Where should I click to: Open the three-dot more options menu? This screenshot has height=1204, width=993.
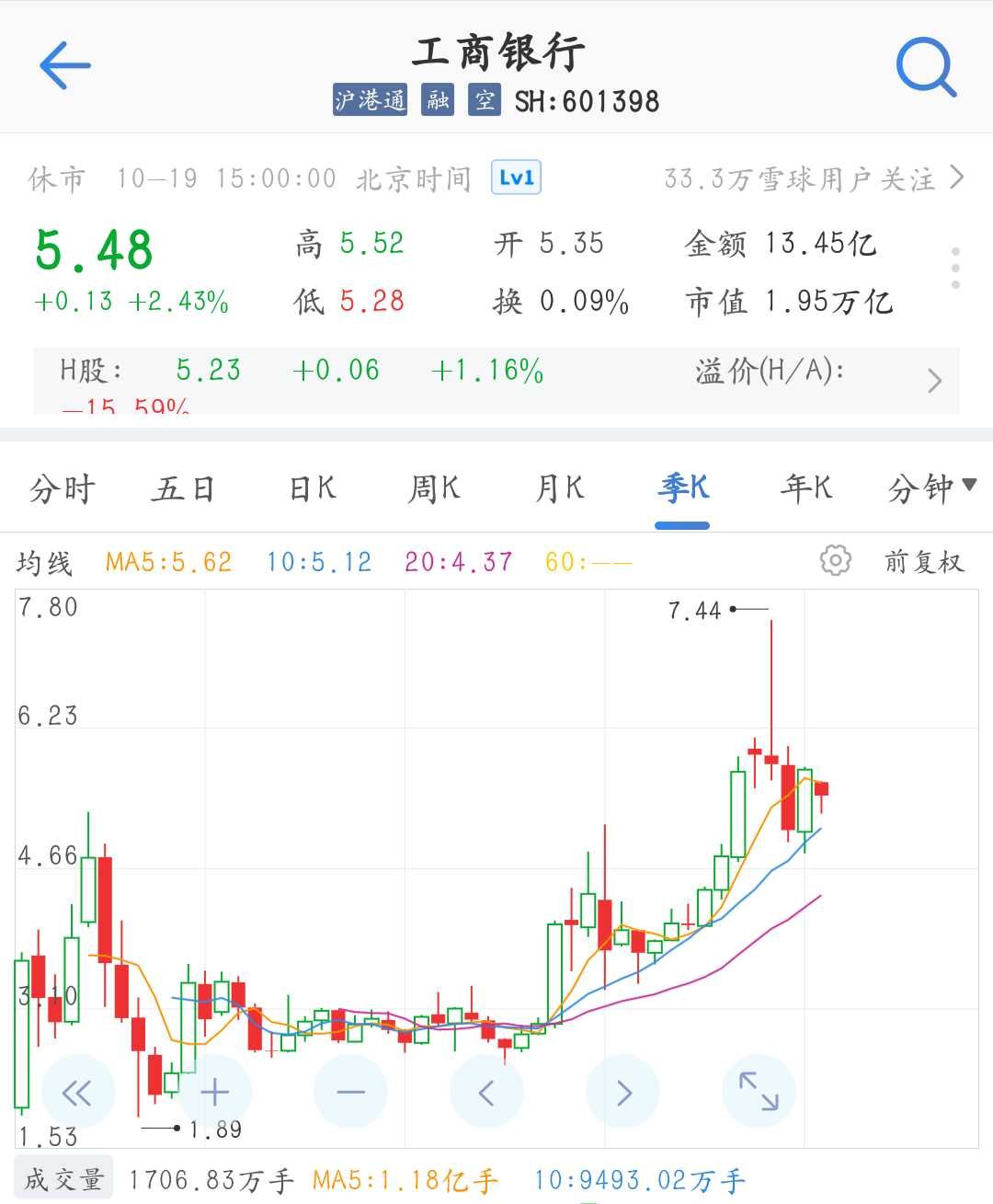click(x=956, y=268)
